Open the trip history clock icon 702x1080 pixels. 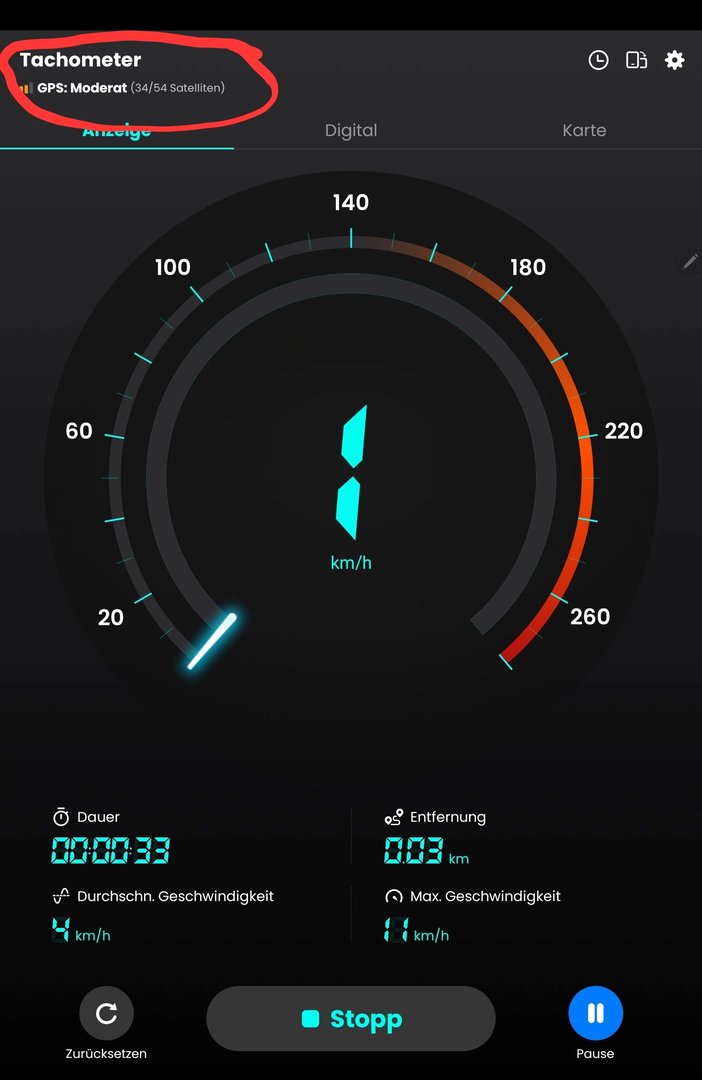coord(598,60)
